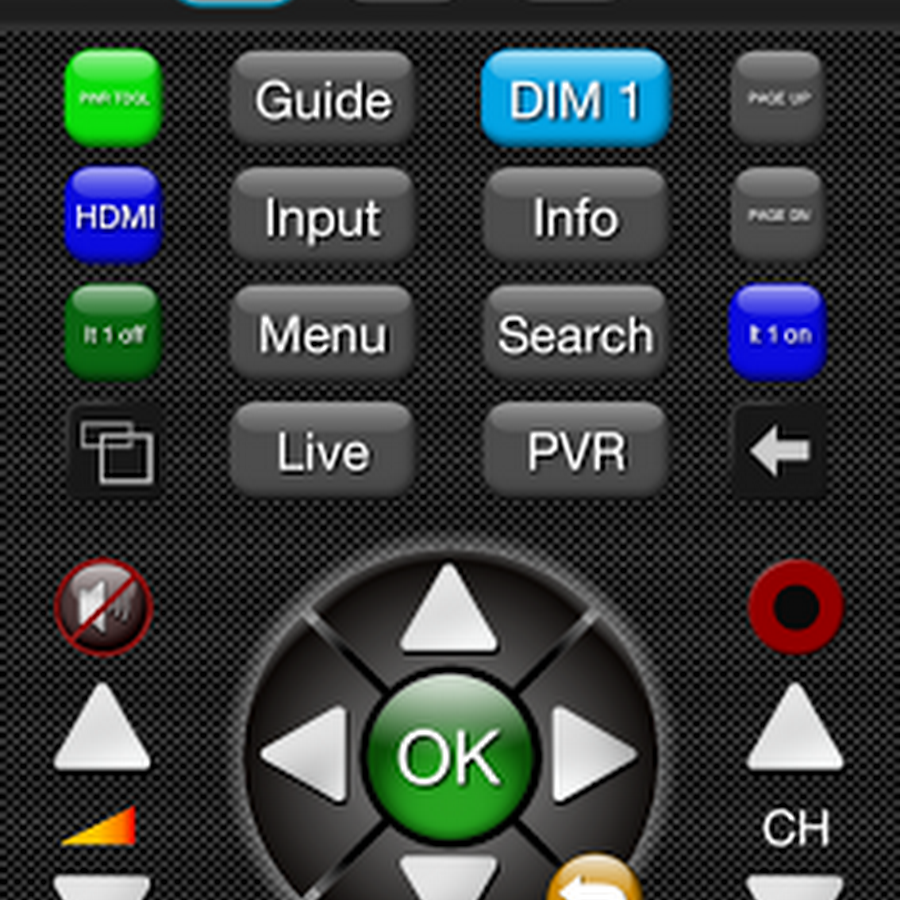The image size is (900, 900).
Task: Tap the Search button
Action: [x=575, y=334]
